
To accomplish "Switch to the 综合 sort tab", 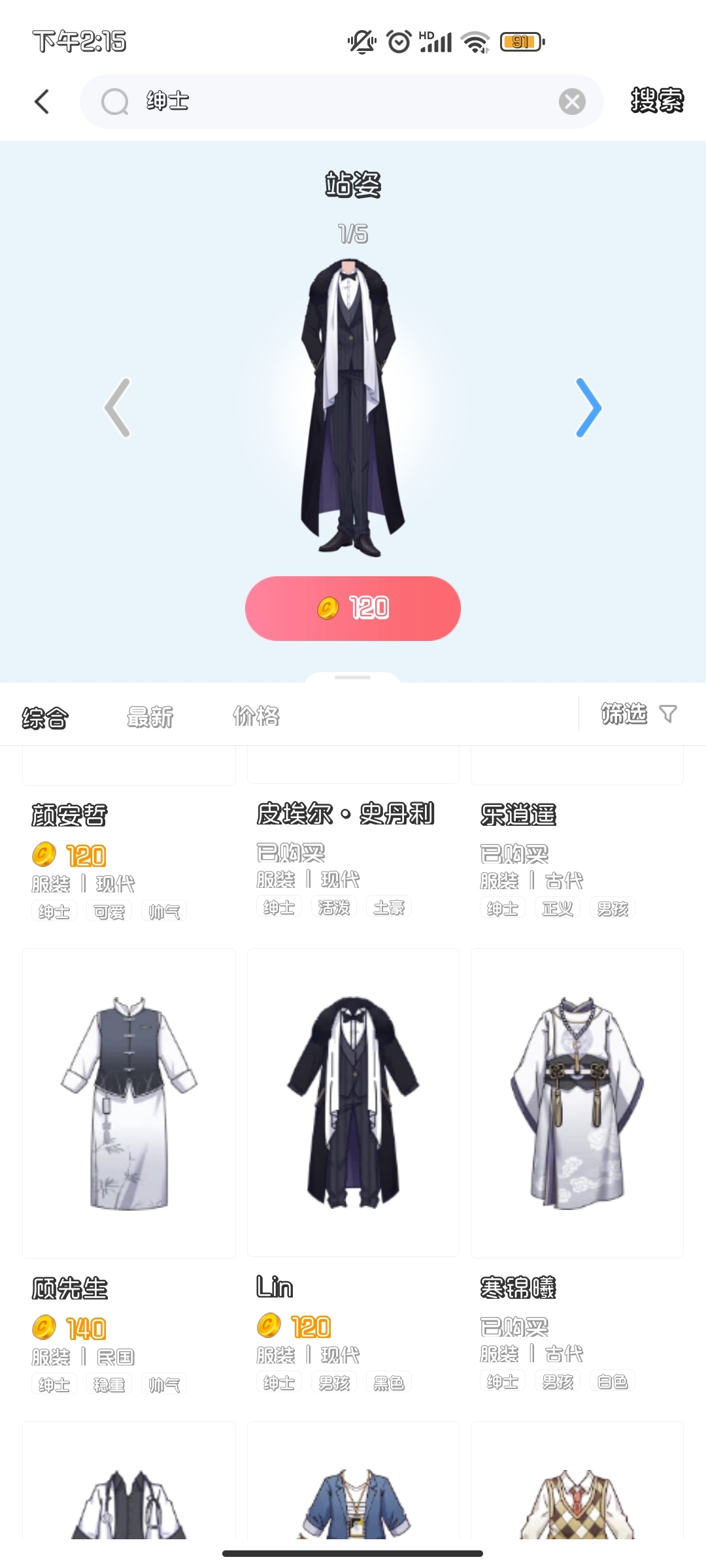I will pos(45,717).
